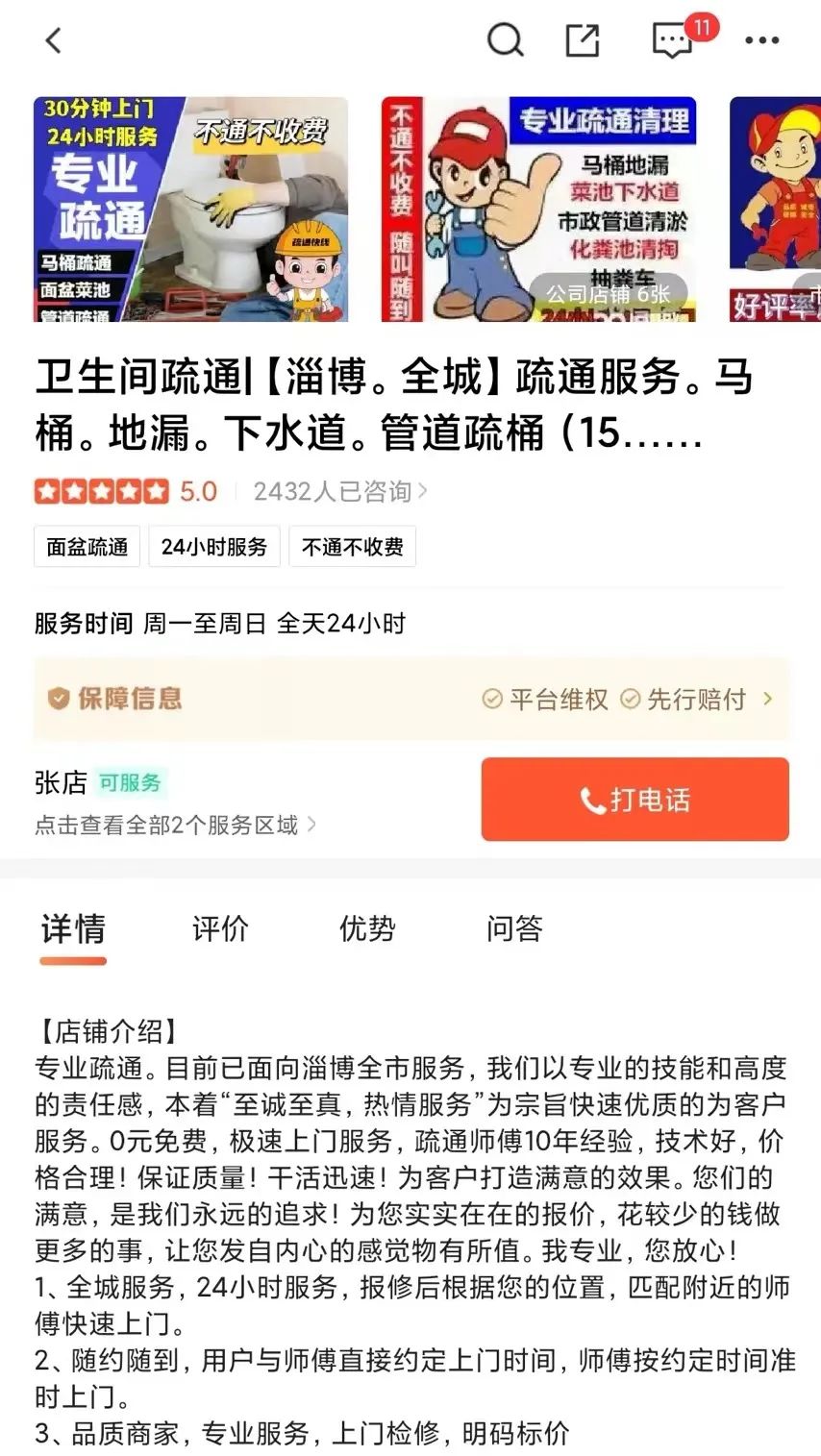Screen dimensions: 821x1456
Task: Switch to the 评价 tab
Action: click(220, 928)
